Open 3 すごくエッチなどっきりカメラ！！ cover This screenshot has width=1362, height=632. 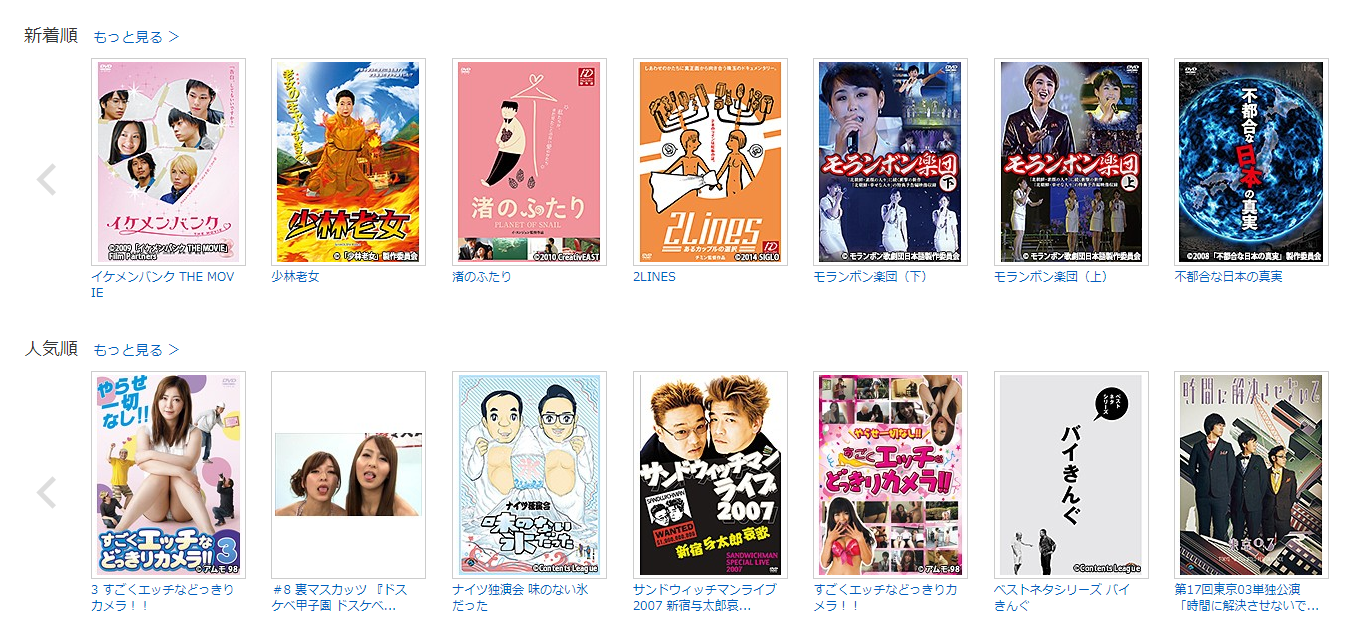tap(168, 475)
